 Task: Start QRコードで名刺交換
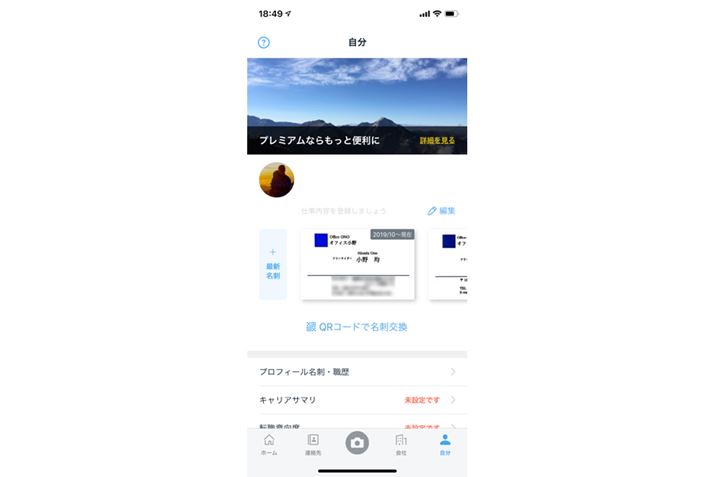(x=357, y=327)
